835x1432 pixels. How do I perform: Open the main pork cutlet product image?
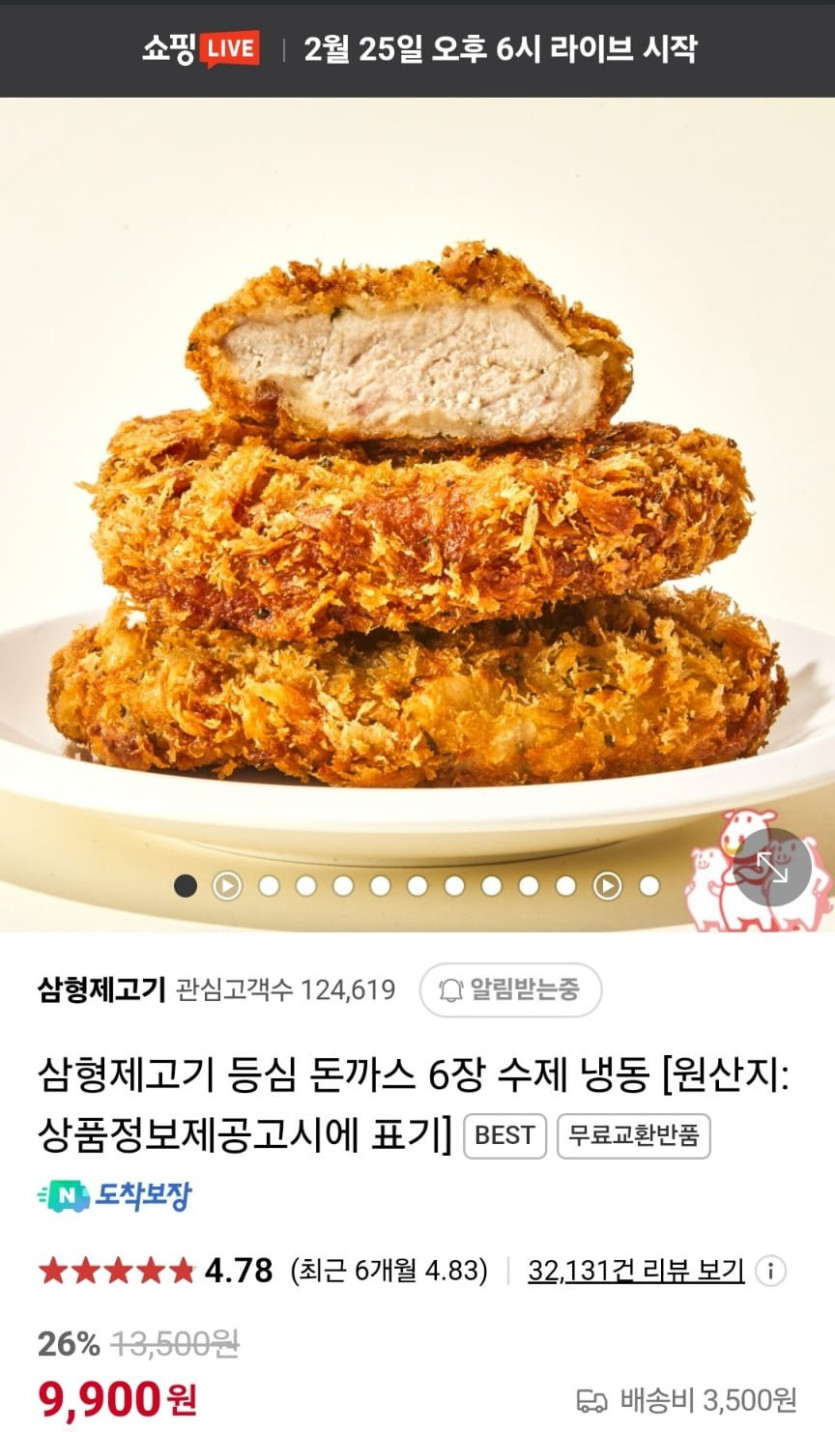[417, 514]
